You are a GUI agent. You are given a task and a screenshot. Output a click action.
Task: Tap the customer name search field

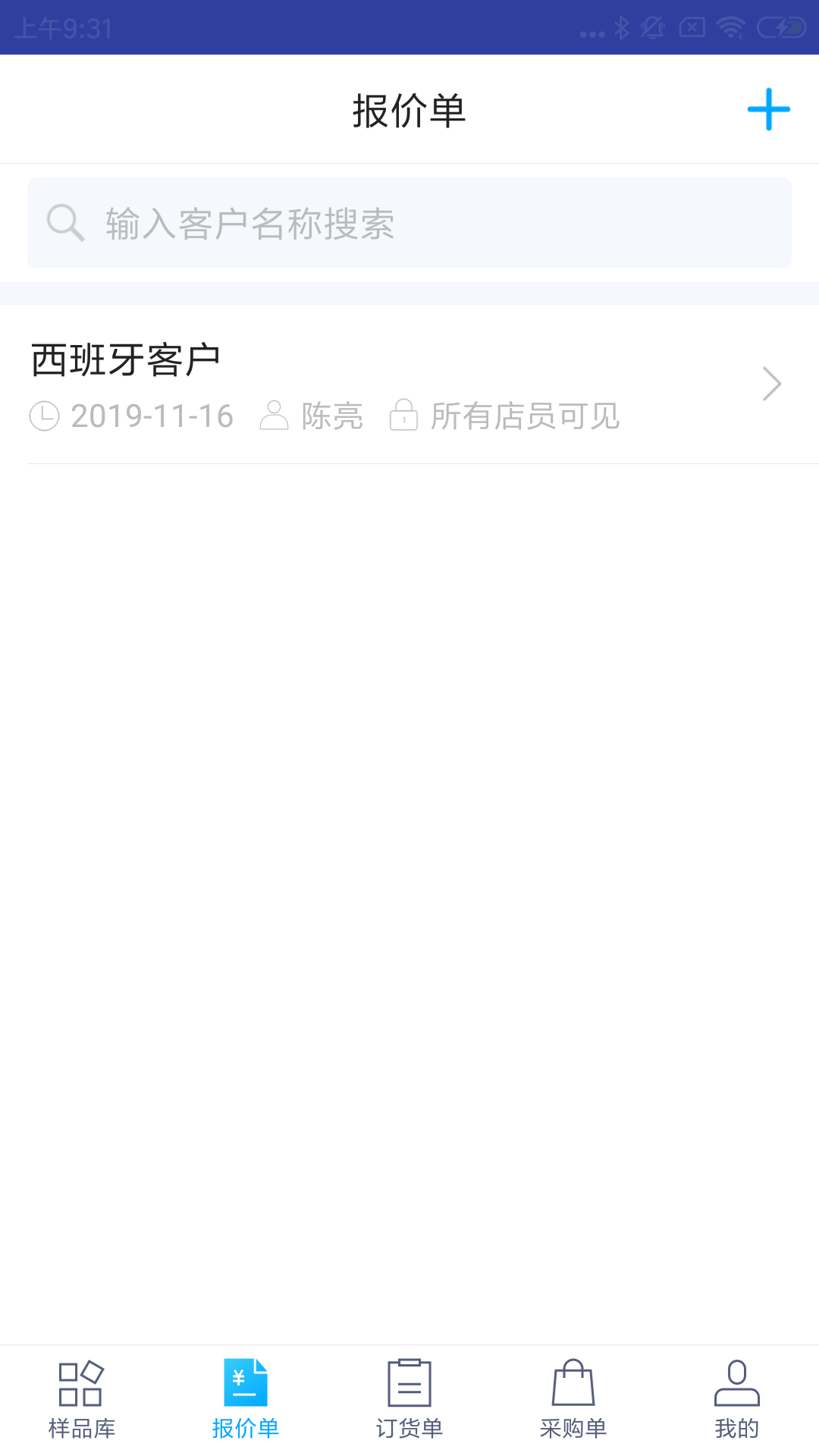tap(409, 223)
